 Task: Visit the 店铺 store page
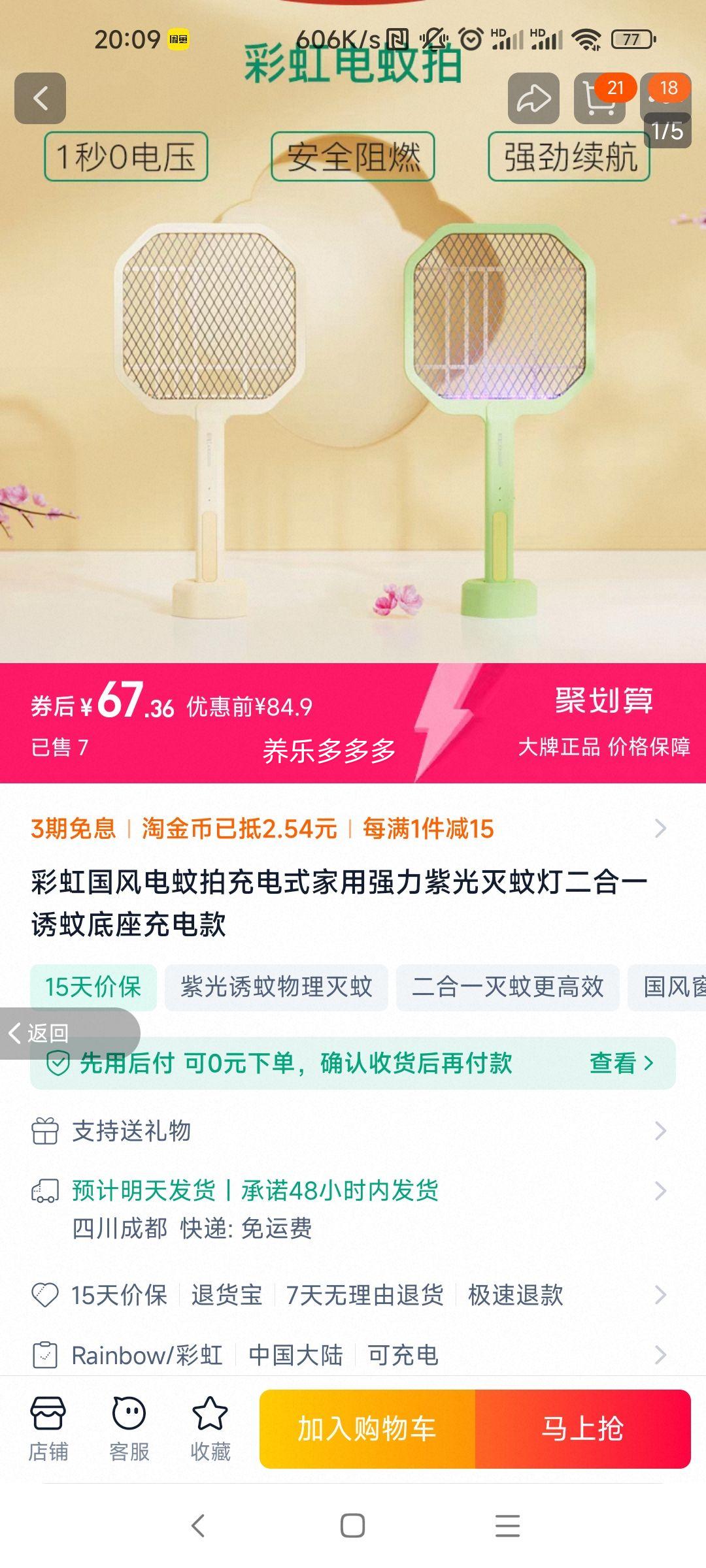(48, 1429)
